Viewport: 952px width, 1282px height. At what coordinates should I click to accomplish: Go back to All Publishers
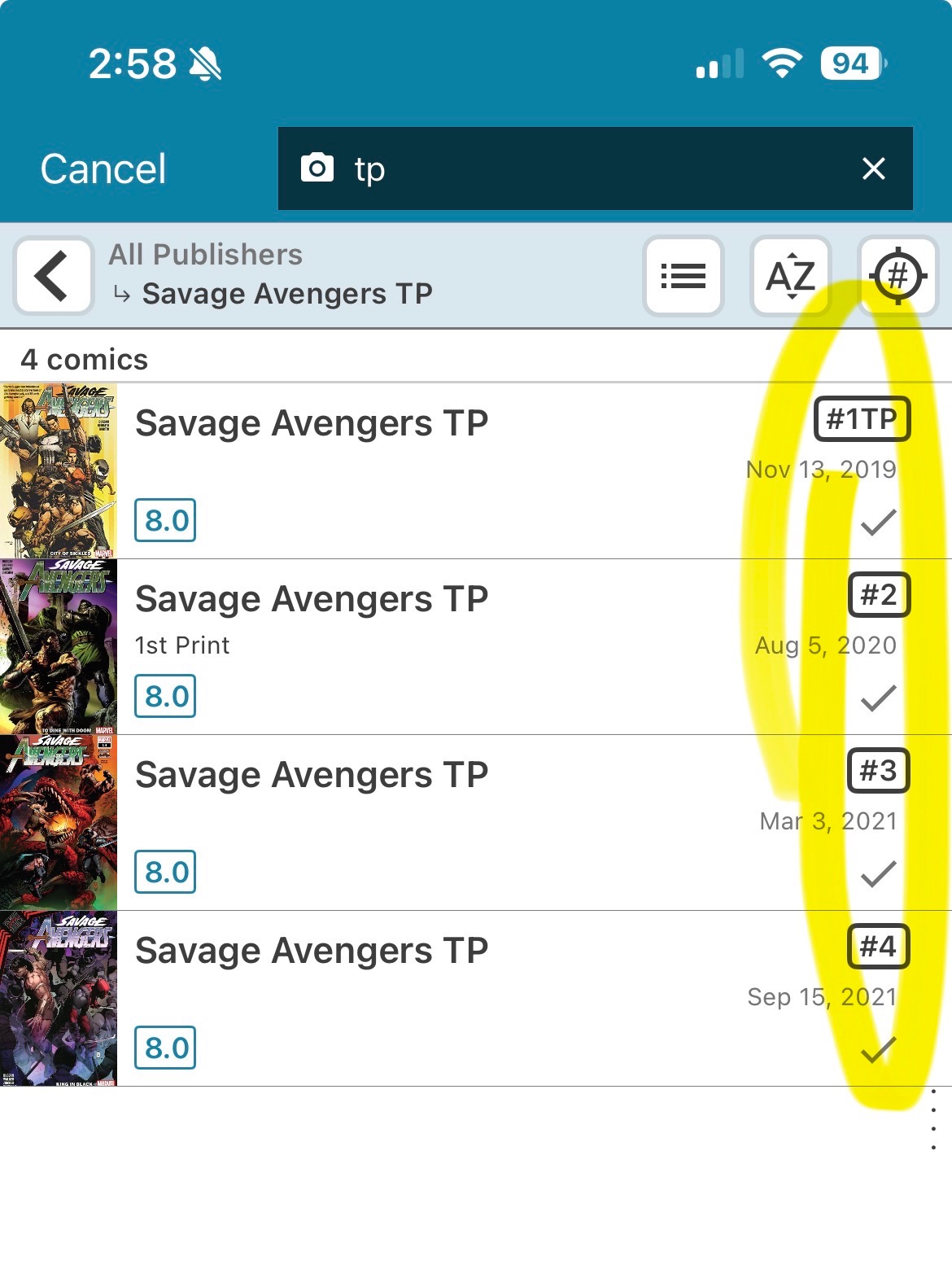pos(54,276)
